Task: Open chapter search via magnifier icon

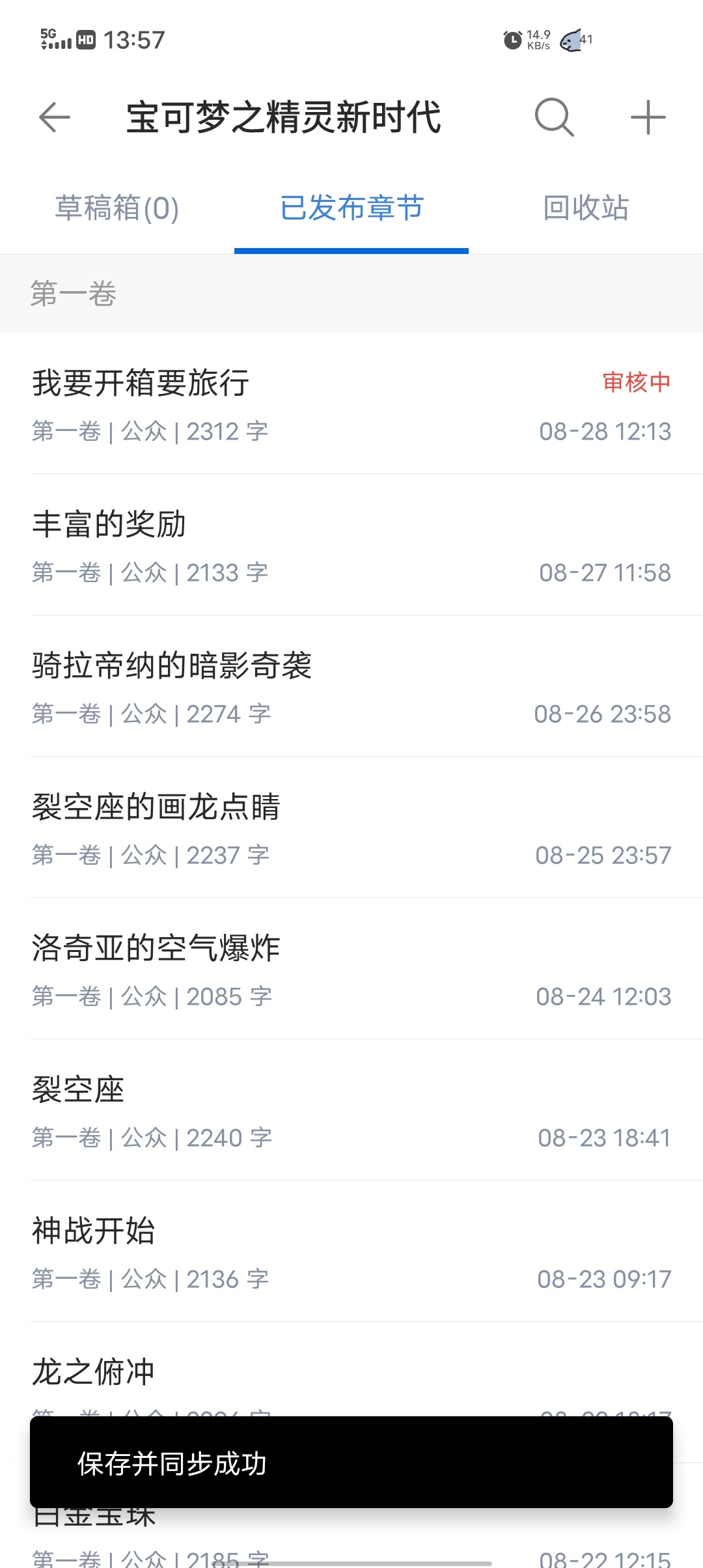Action: [555, 118]
